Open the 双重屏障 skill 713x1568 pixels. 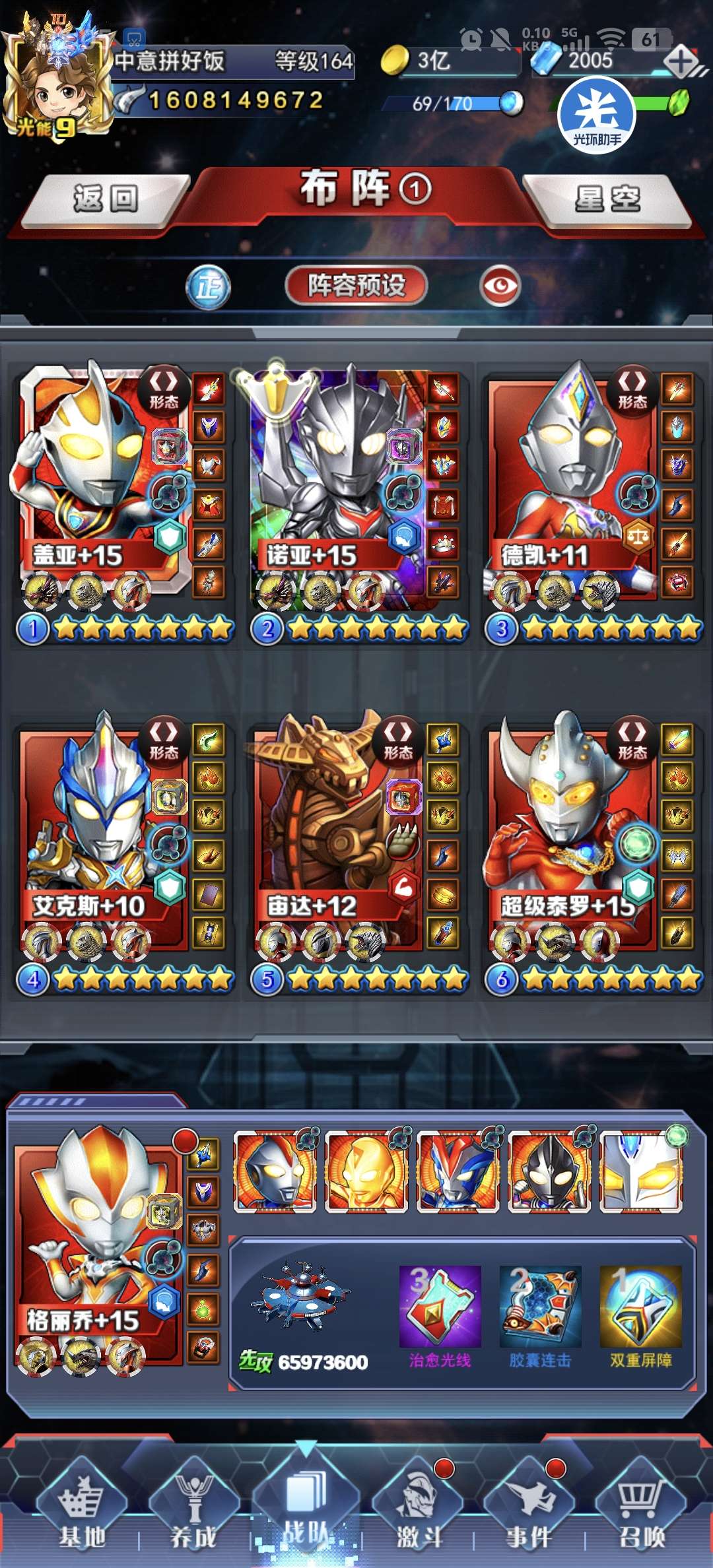(640, 1317)
